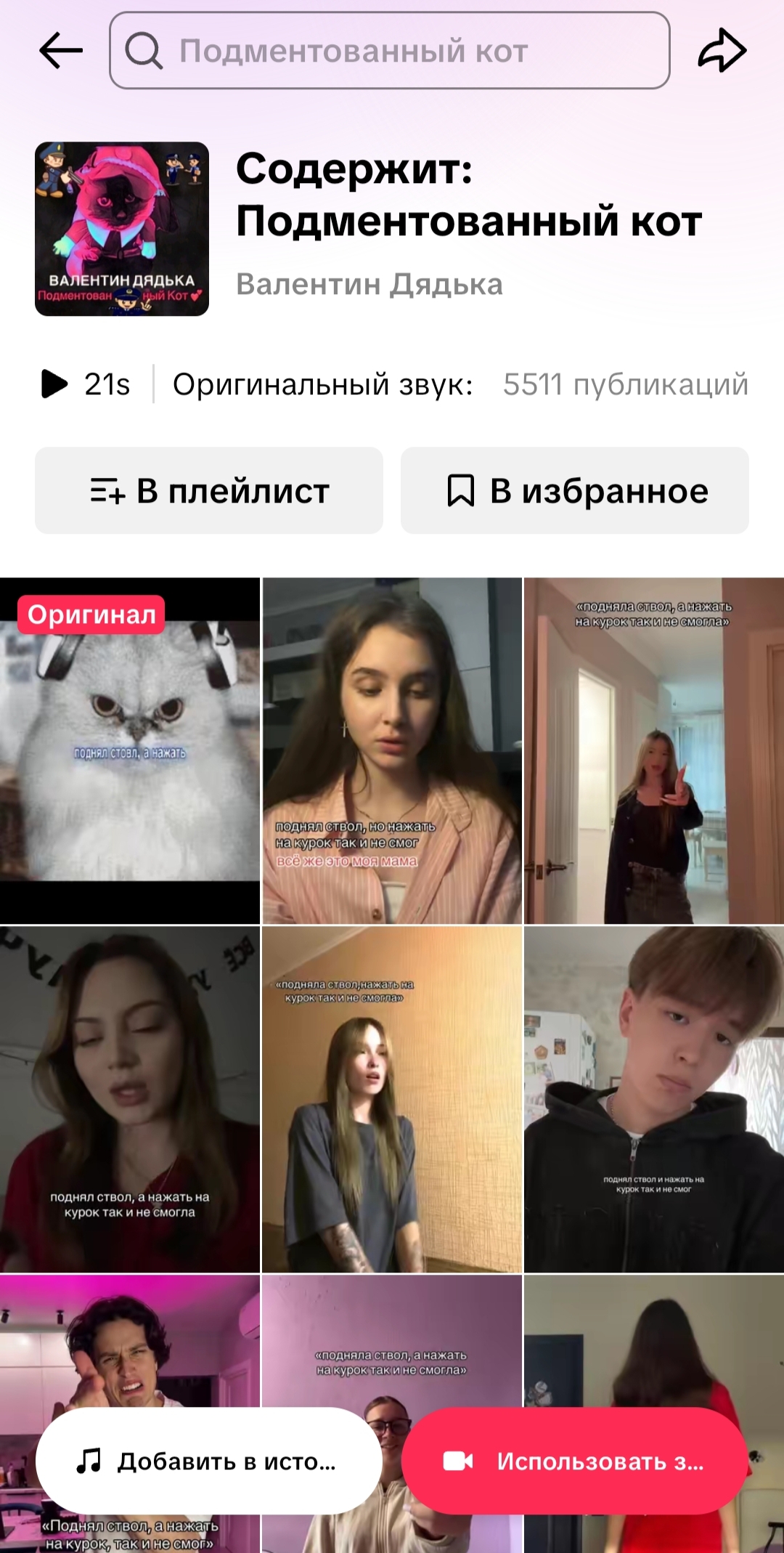Open the video of the woman in a red top
Viewport: 784px width, 1553px height.
click(130, 1100)
